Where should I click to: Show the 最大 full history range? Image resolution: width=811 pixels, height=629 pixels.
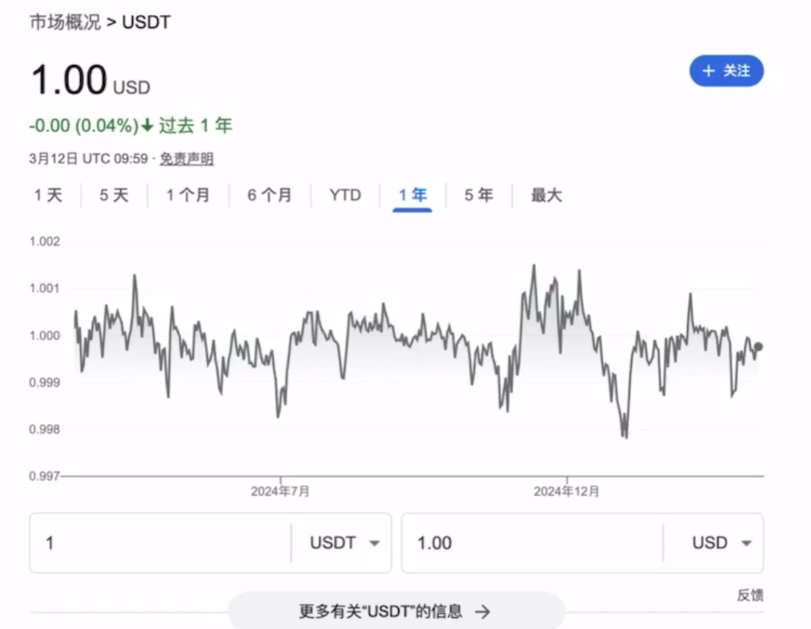click(546, 195)
